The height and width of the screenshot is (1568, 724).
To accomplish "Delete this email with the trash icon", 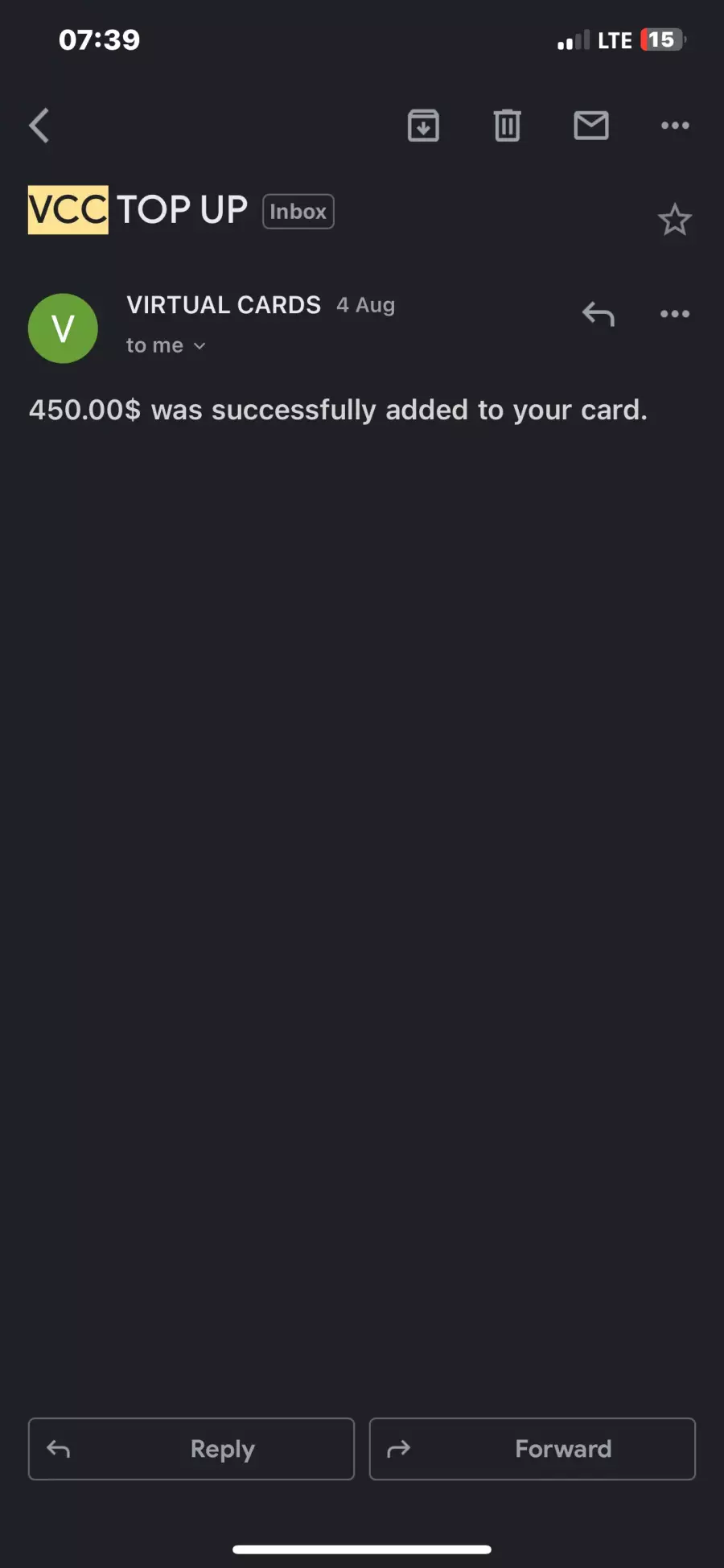I will tap(507, 126).
